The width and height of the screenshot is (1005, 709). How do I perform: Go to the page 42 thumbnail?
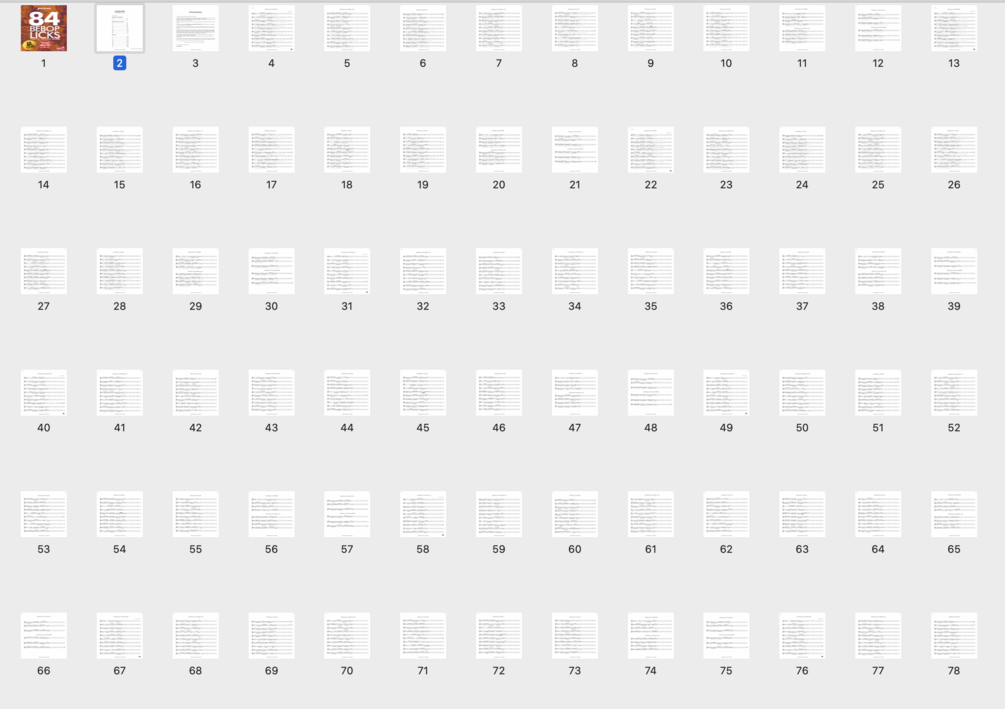tap(195, 393)
